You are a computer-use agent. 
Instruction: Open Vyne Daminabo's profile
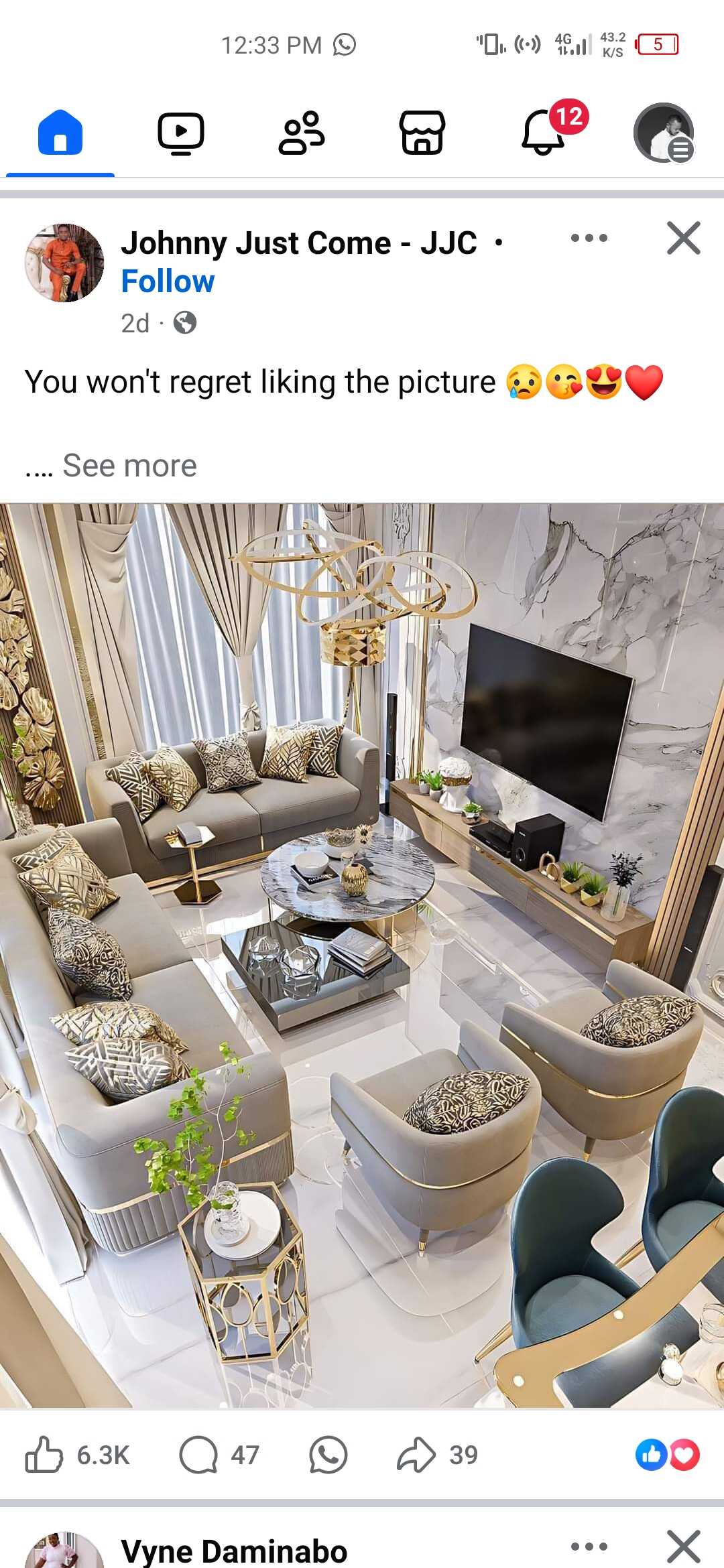click(x=234, y=1551)
